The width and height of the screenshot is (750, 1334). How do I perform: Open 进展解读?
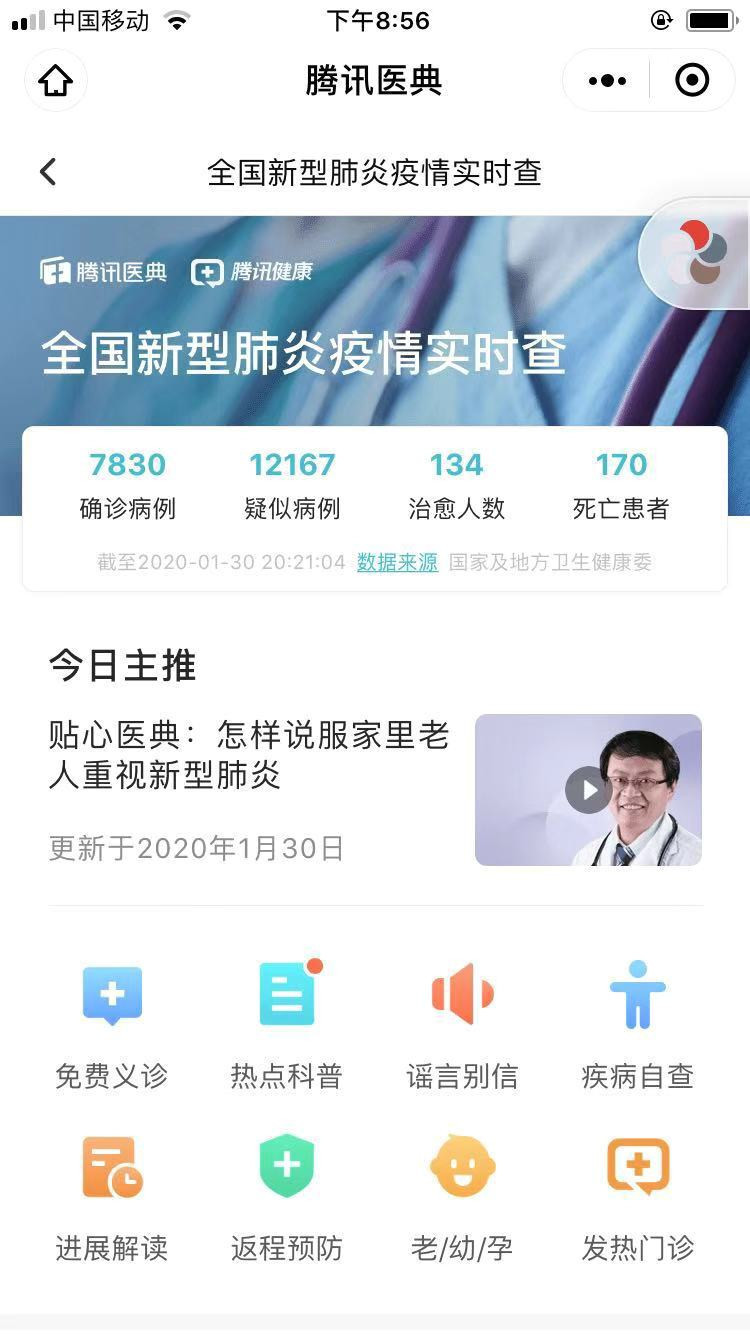tap(111, 1194)
